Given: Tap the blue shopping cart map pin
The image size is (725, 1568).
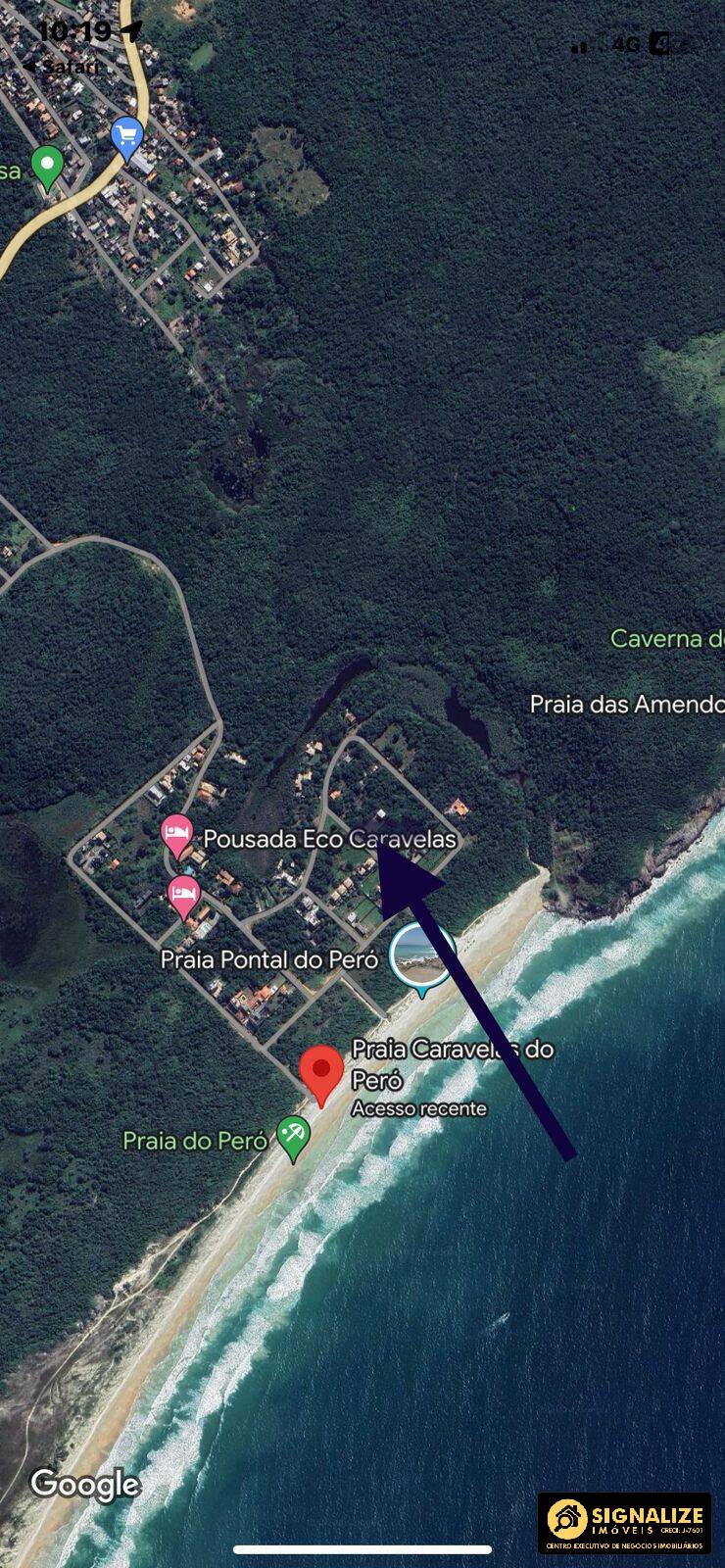Looking at the screenshot, I should [126, 137].
